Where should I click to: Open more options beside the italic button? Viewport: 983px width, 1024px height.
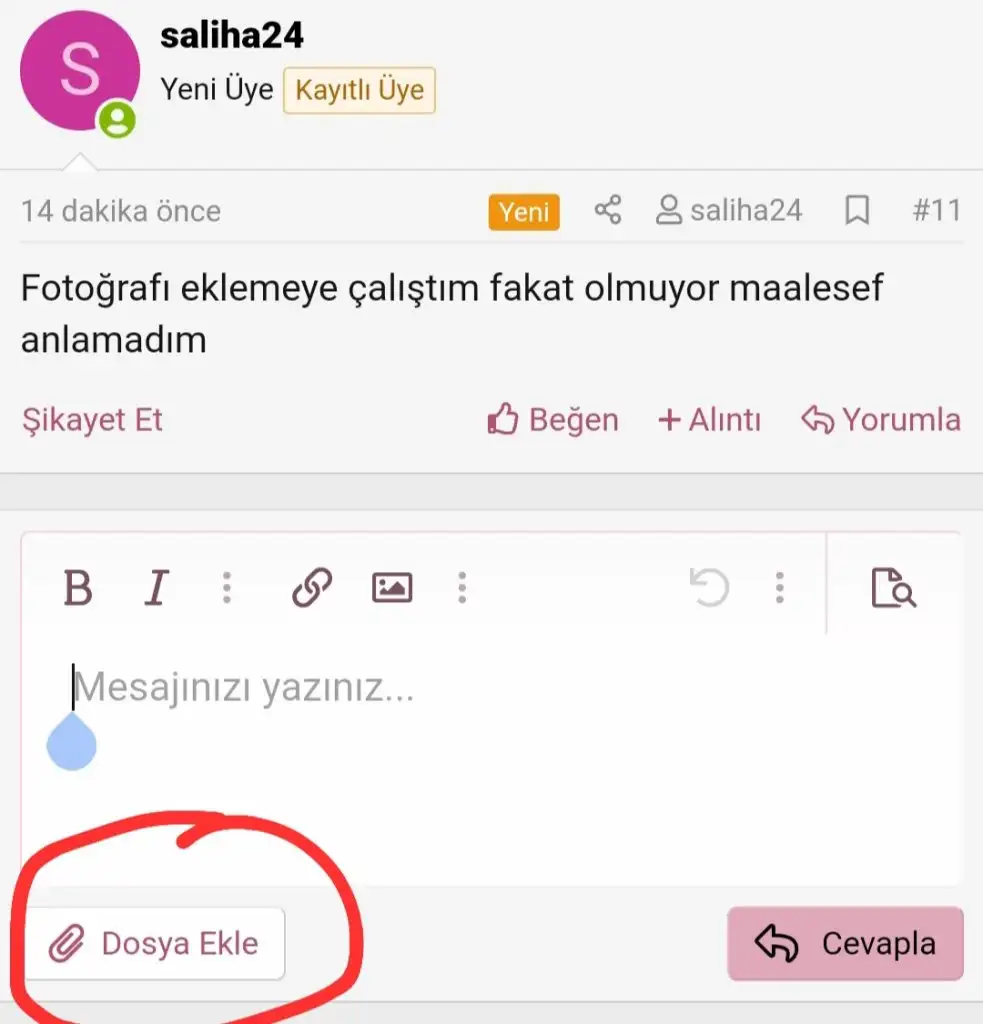point(227,588)
